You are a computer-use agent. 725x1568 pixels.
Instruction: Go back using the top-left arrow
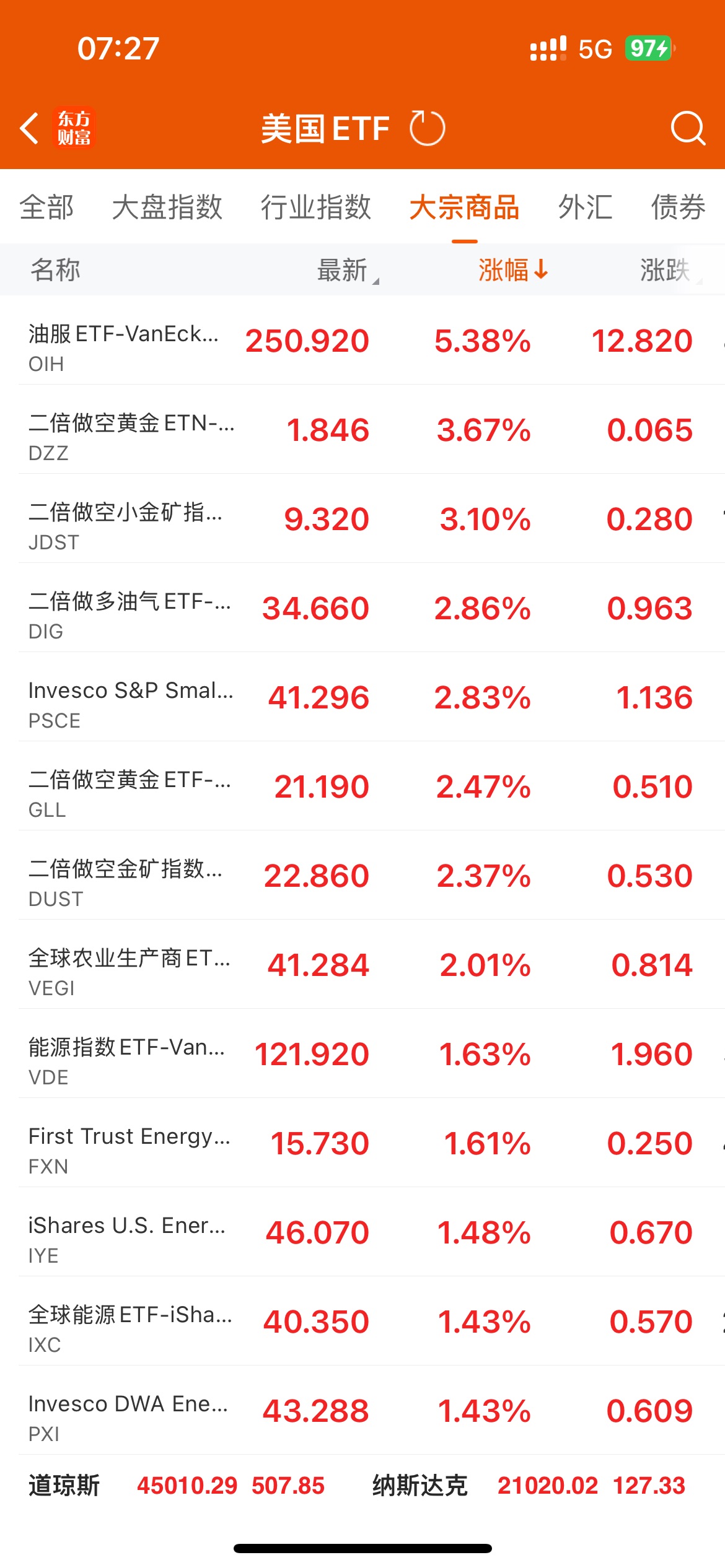29,128
